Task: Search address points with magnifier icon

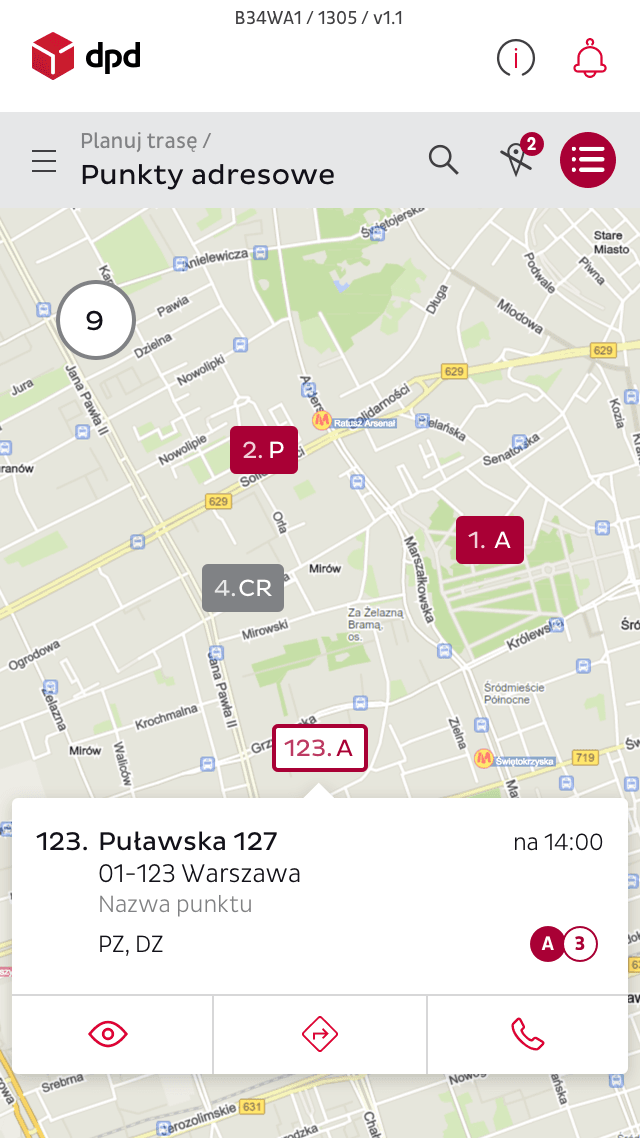Action: (443, 160)
